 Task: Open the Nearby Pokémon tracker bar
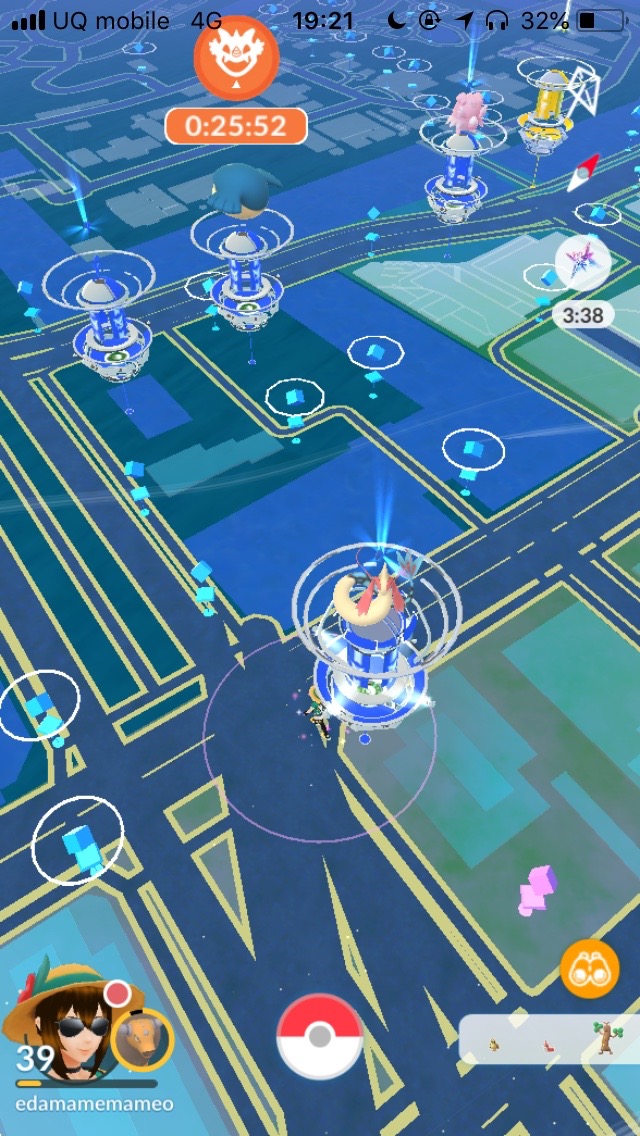pyautogui.click(x=549, y=1040)
